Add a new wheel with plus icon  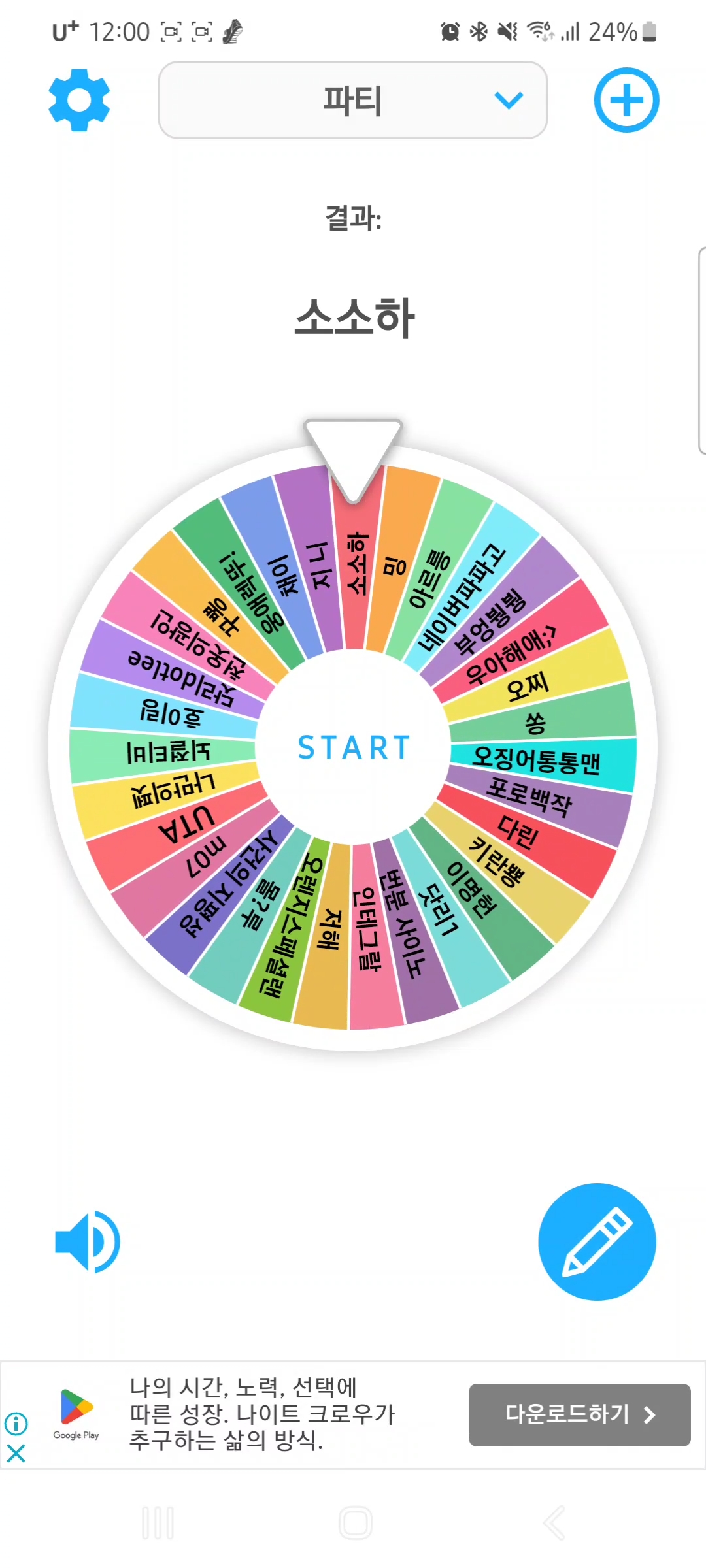pyautogui.click(x=626, y=100)
